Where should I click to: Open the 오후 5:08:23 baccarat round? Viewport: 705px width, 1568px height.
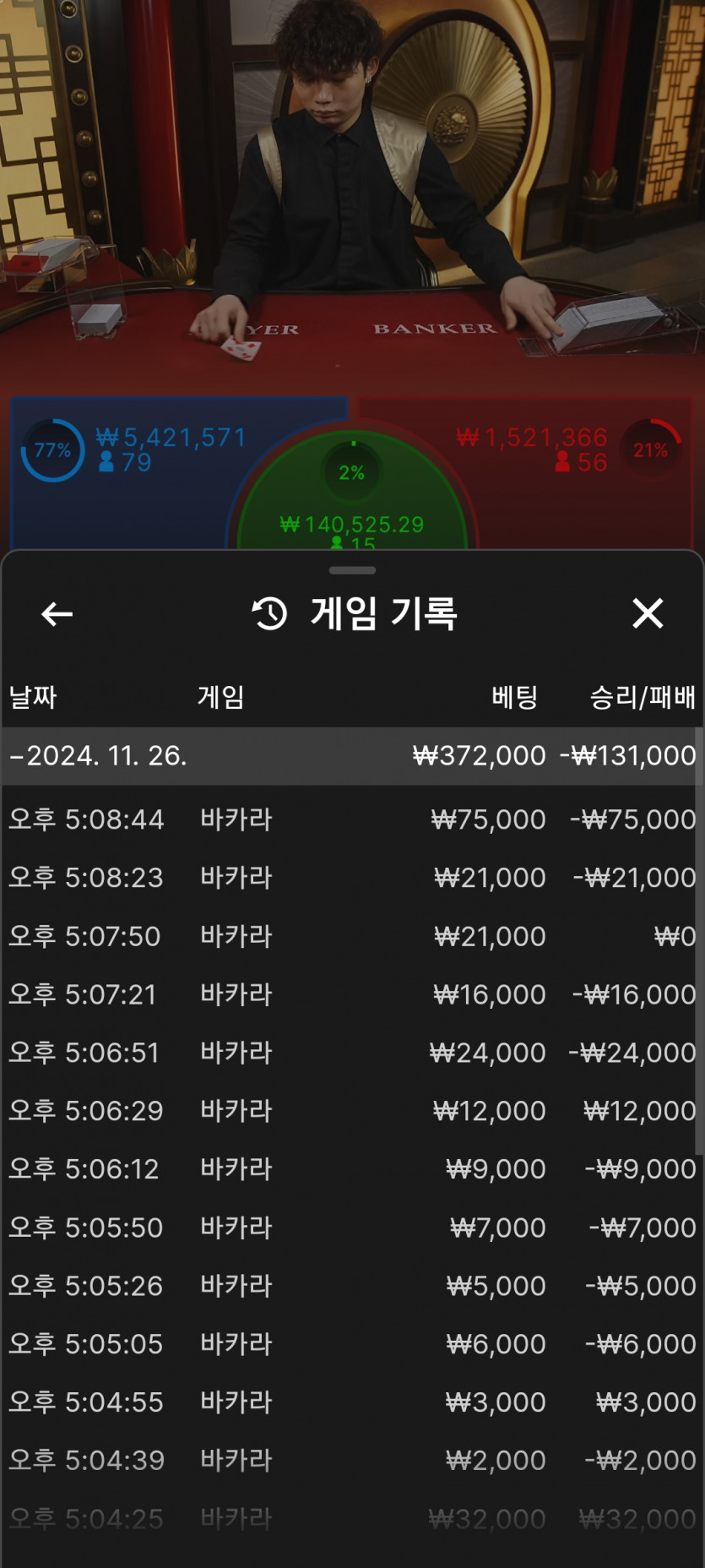pyautogui.click(x=352, y=878)
